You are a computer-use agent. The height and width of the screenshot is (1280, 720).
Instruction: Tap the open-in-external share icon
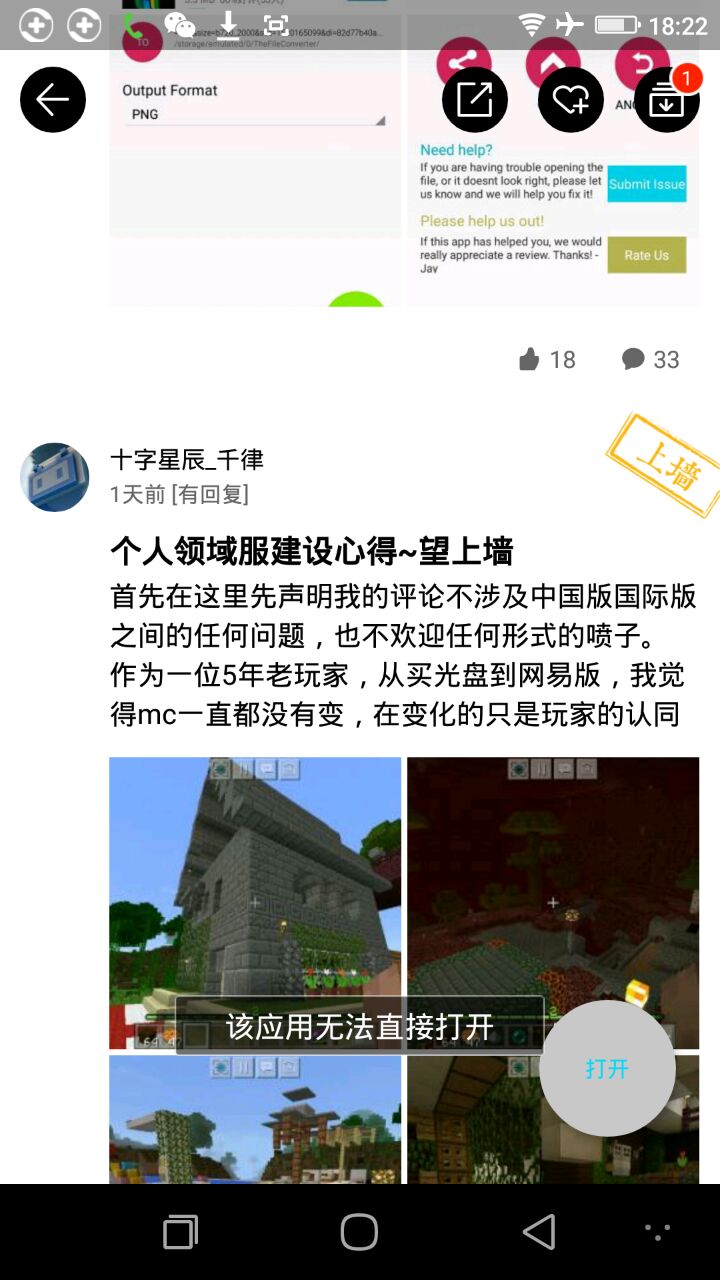[475, 100]
